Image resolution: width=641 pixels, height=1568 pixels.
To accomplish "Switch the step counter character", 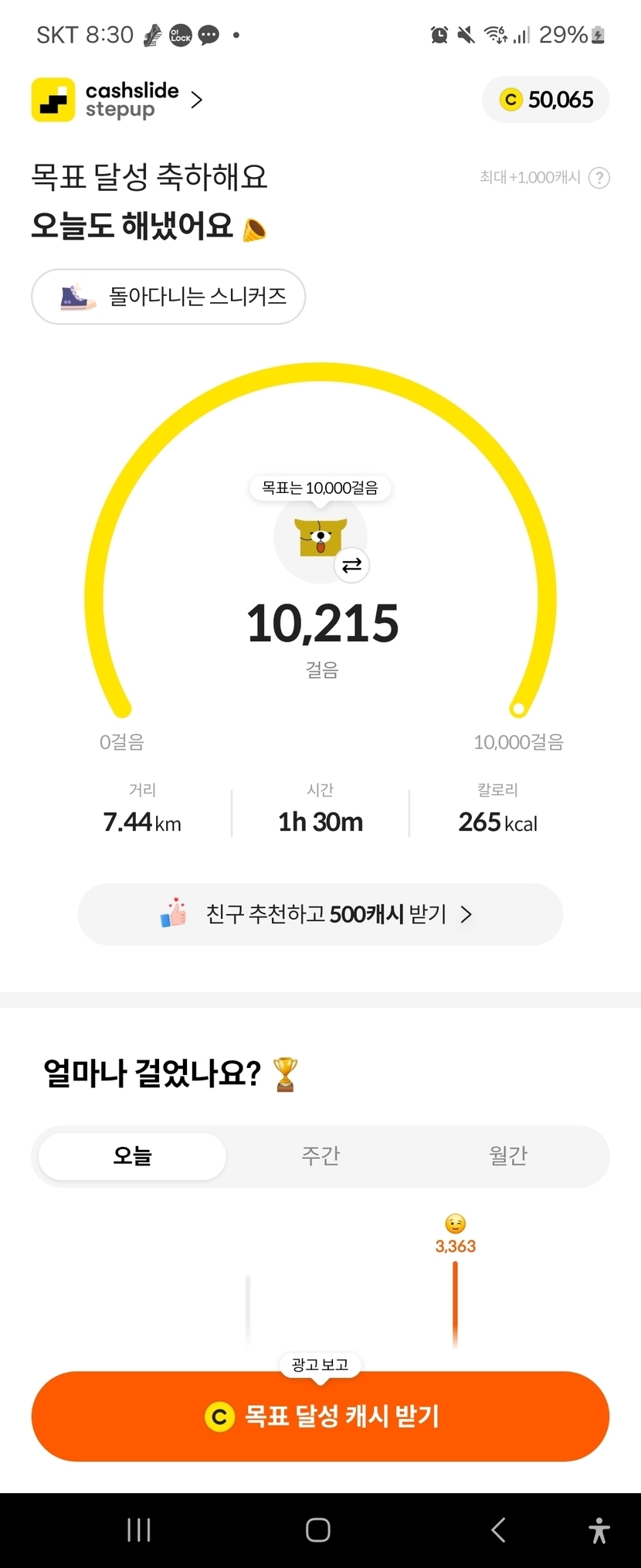I will pos(351,566).
